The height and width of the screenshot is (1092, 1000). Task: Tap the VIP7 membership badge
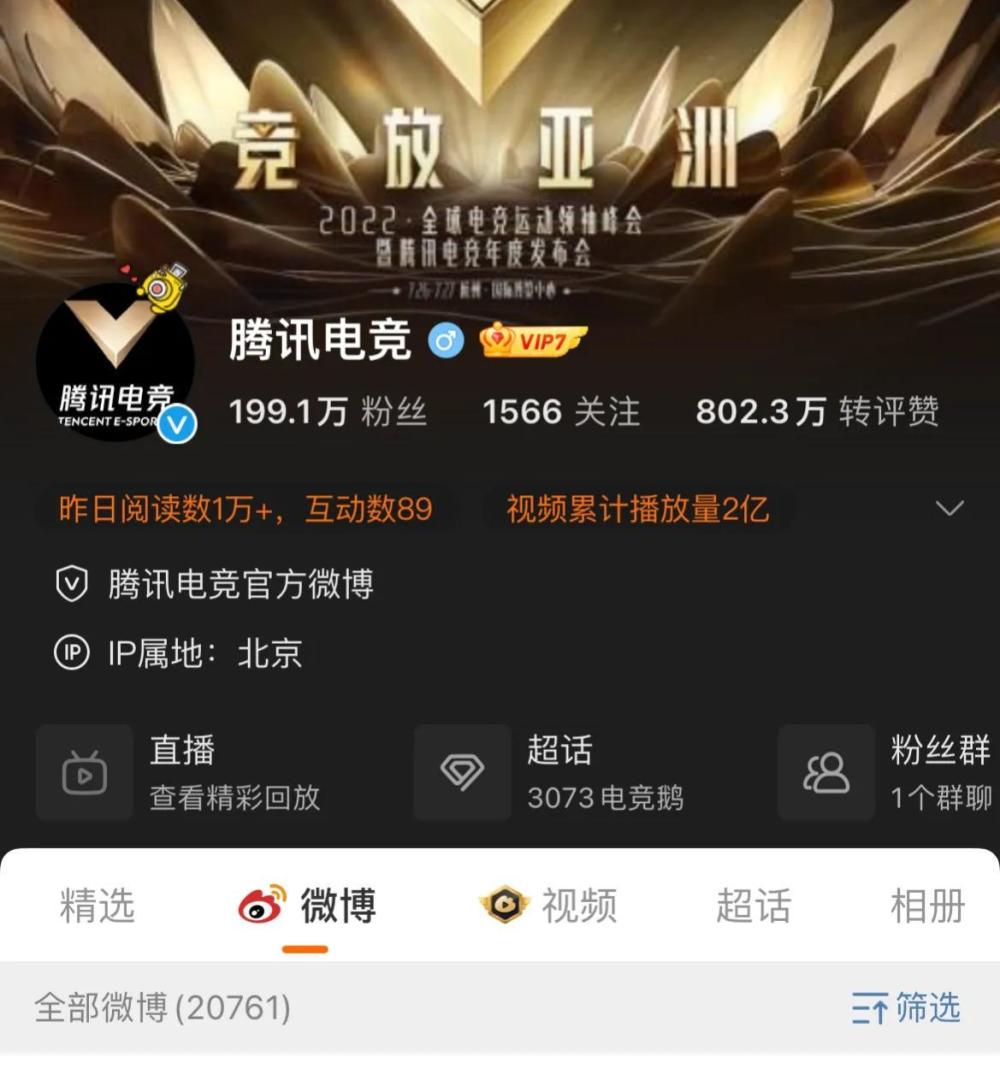(533, 342)
